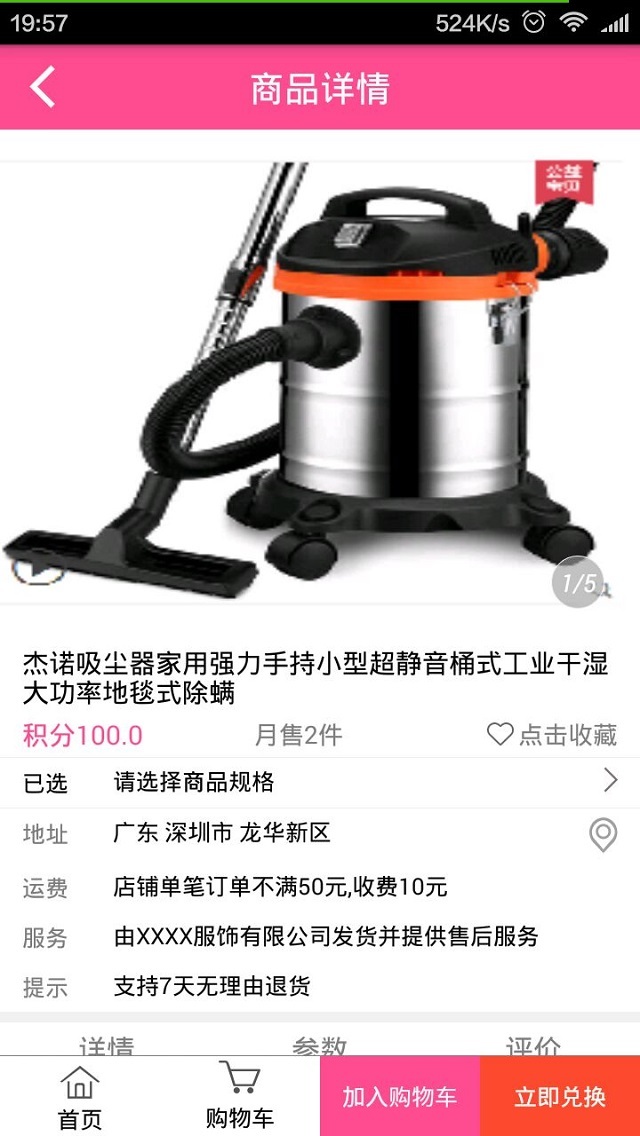Tap 立即兑换 to redeem now
This screenshot has width=640, height=1136.
[x=560, y=1096]
